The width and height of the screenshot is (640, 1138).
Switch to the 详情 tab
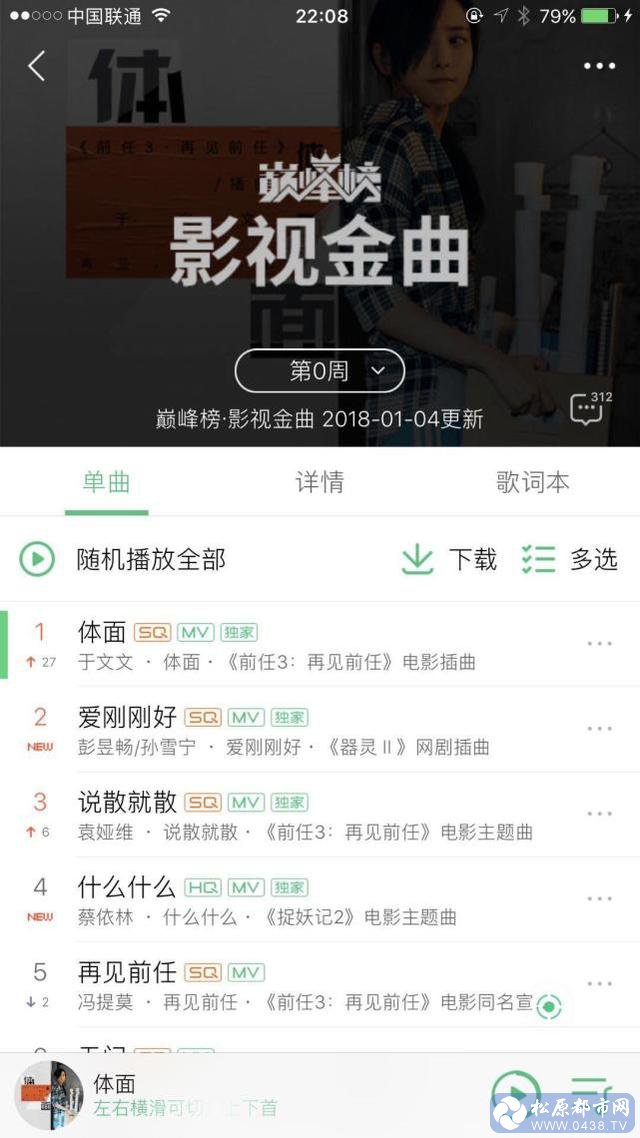(320, 482)
